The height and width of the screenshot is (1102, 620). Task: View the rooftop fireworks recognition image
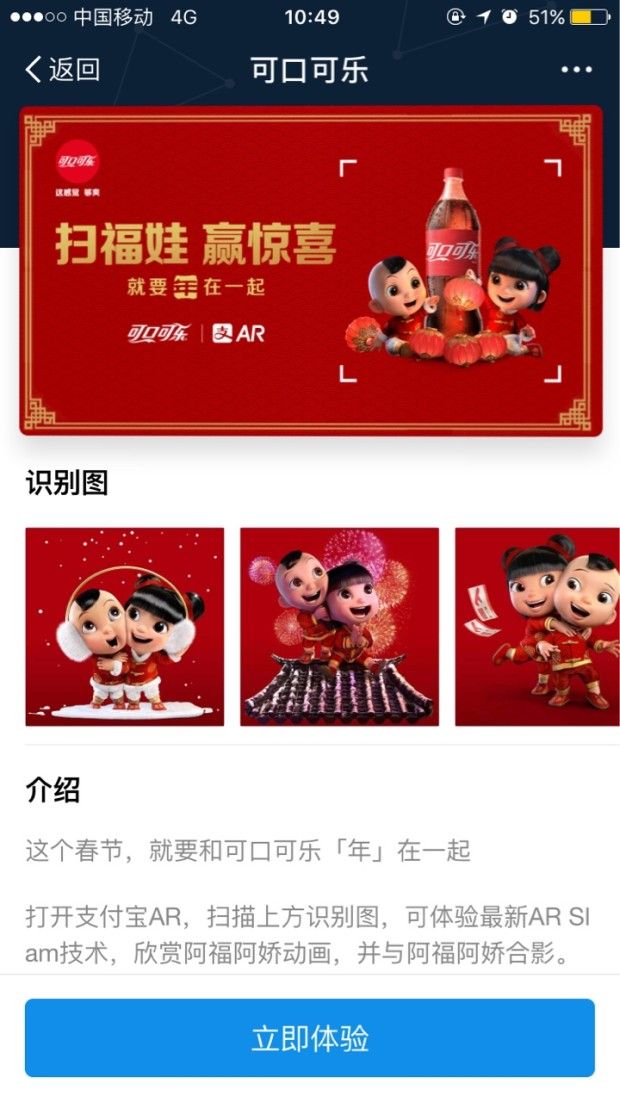[339, 627]
